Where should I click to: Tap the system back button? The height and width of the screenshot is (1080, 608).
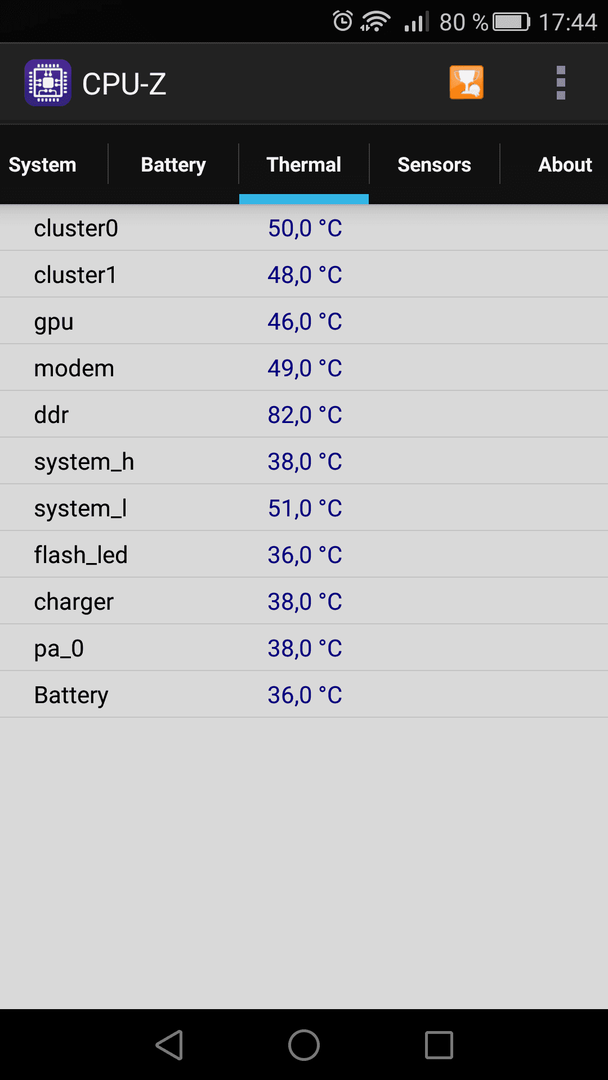(169, 1044)
